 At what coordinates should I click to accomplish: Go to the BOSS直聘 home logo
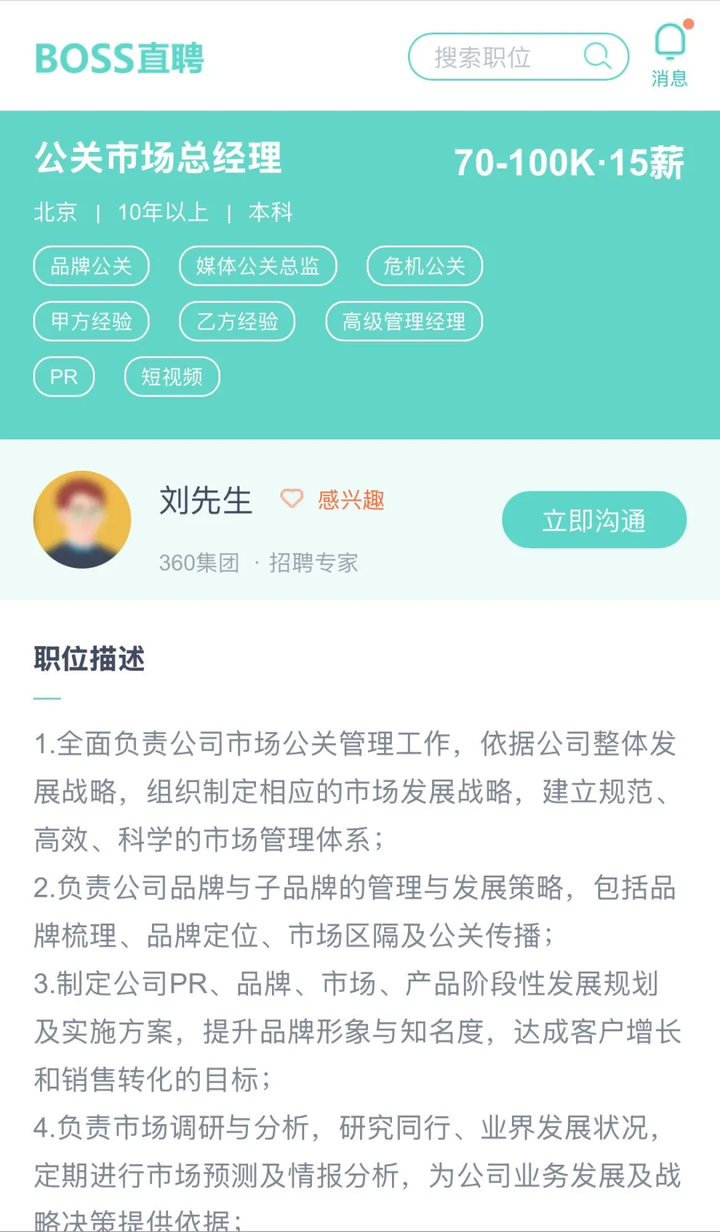tap(119, 57)
